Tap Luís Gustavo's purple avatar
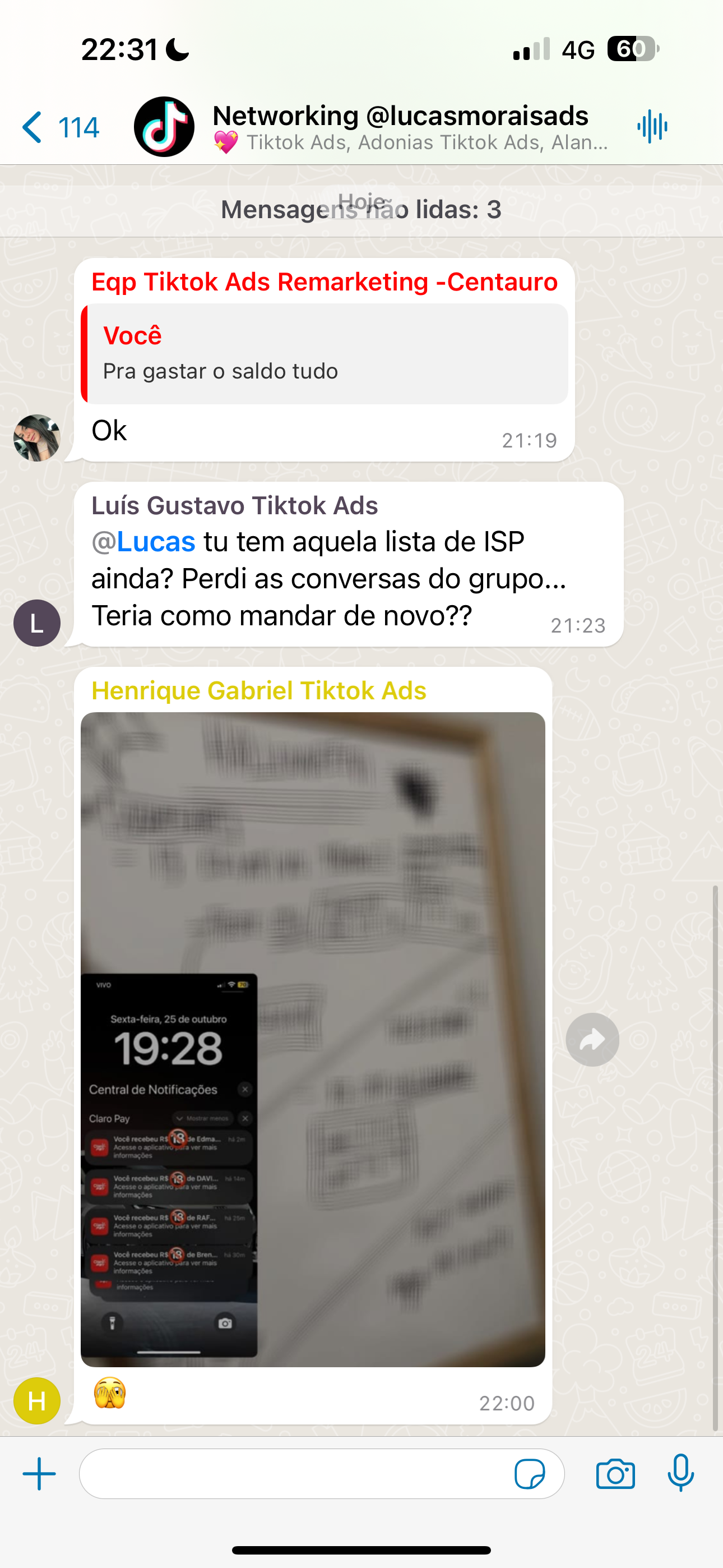723x1568 pixels. click(x=36, y=622)
